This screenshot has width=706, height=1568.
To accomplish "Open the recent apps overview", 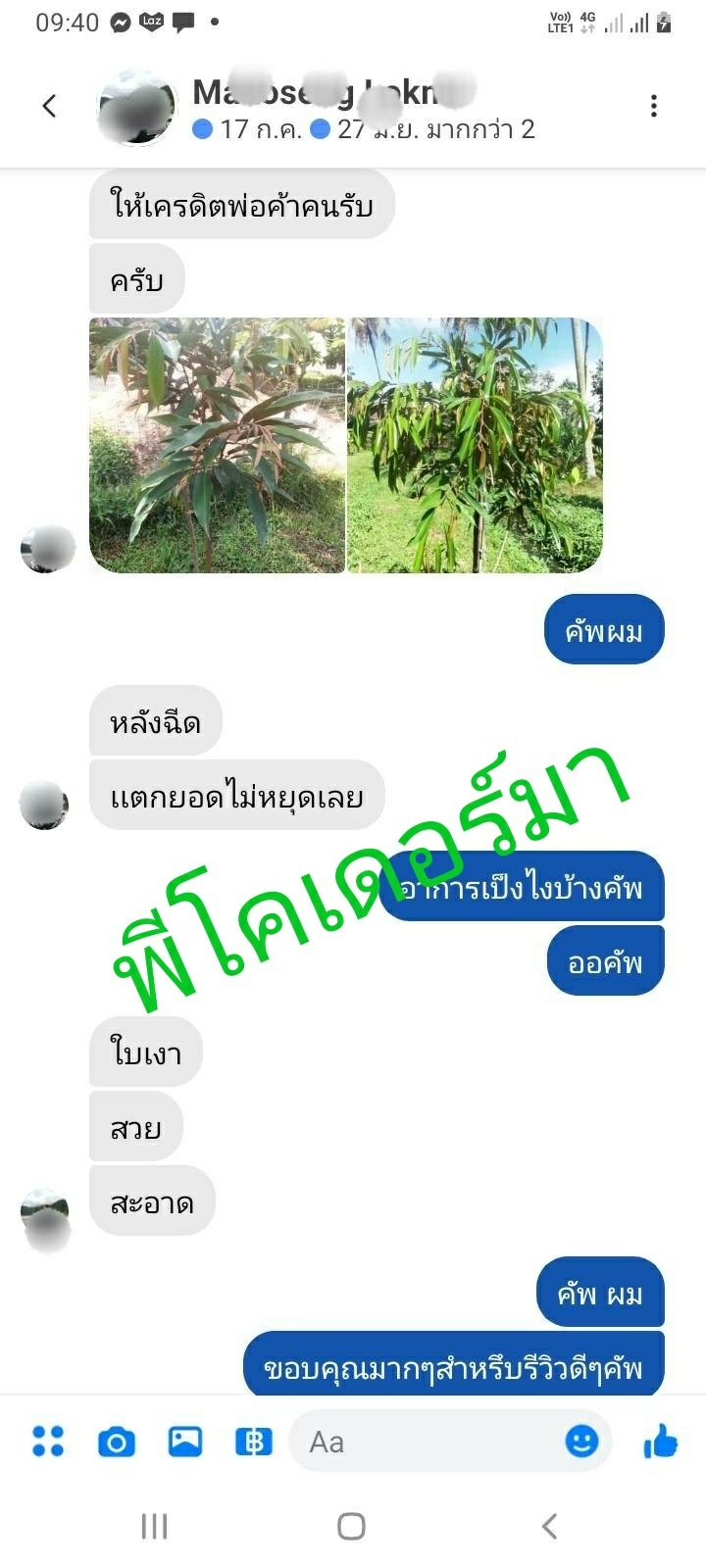I will [x=154, y=1526].
